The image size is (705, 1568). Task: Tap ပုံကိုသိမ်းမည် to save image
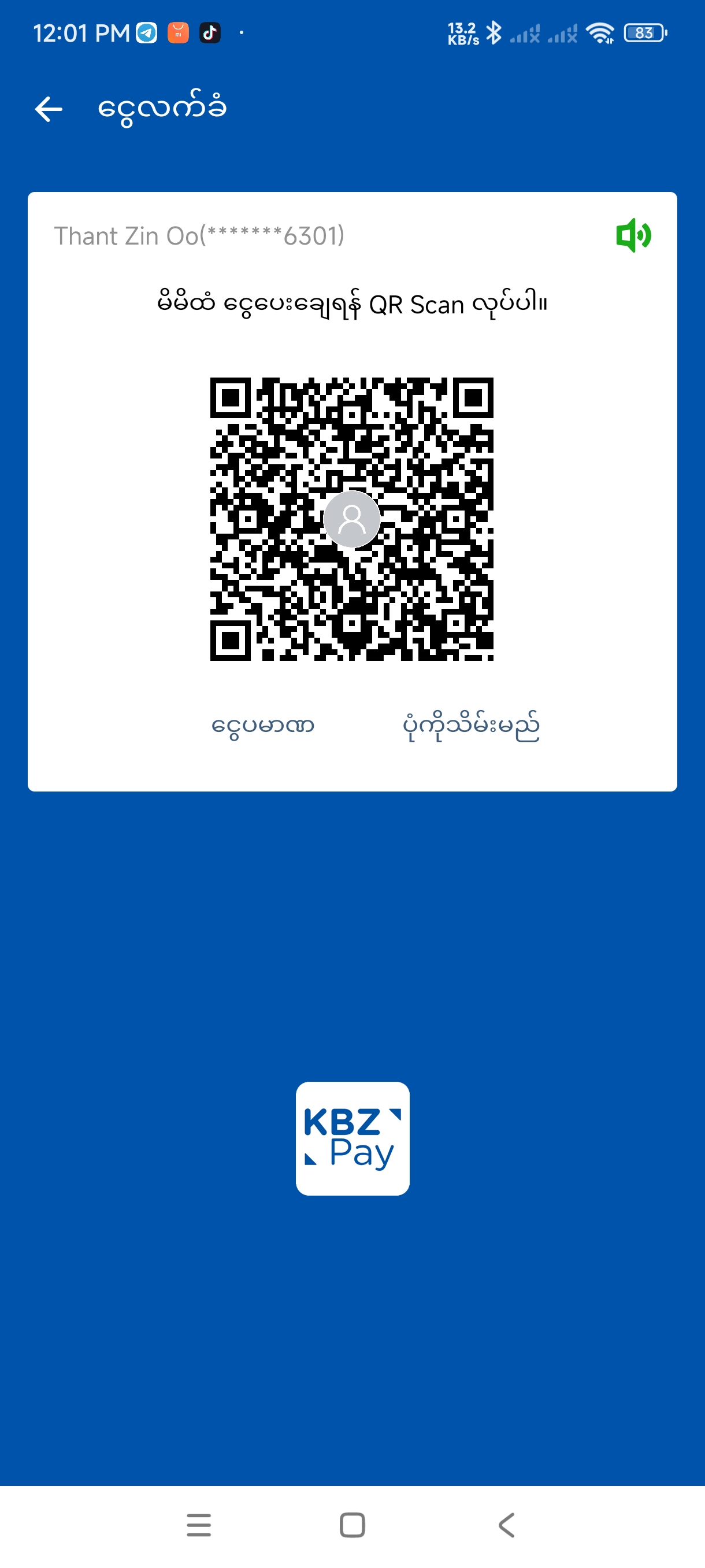471,726
